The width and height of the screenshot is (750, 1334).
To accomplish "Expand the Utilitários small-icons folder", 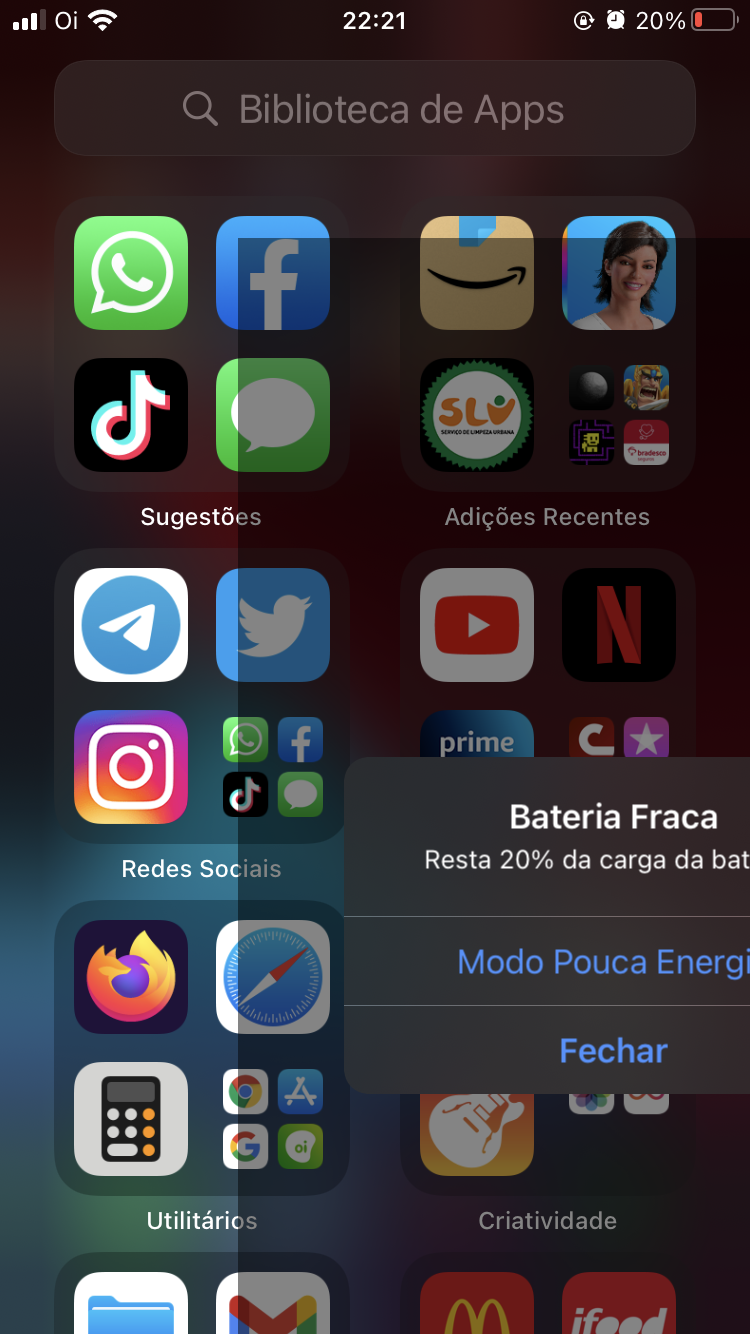I will point(273,1119).
